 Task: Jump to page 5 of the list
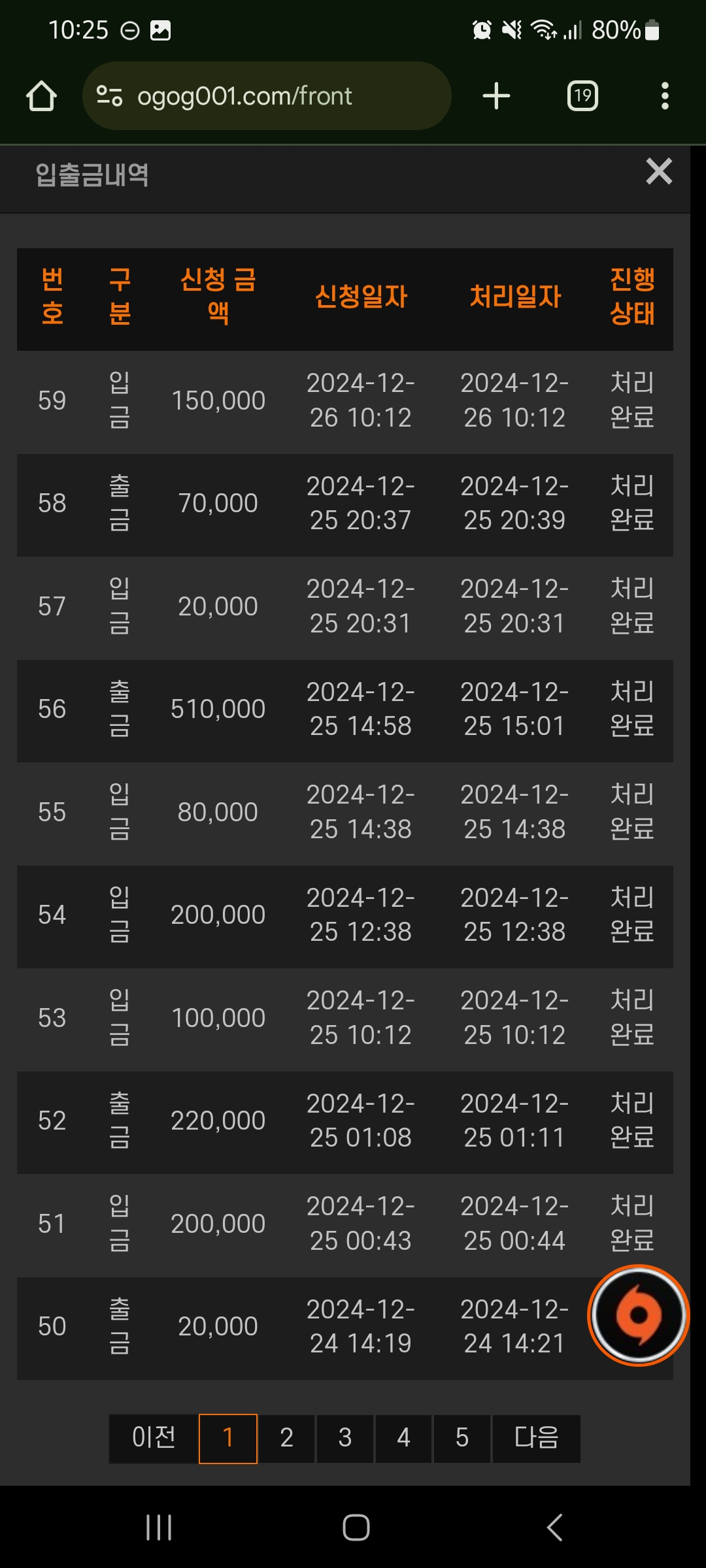[462, 1439]
